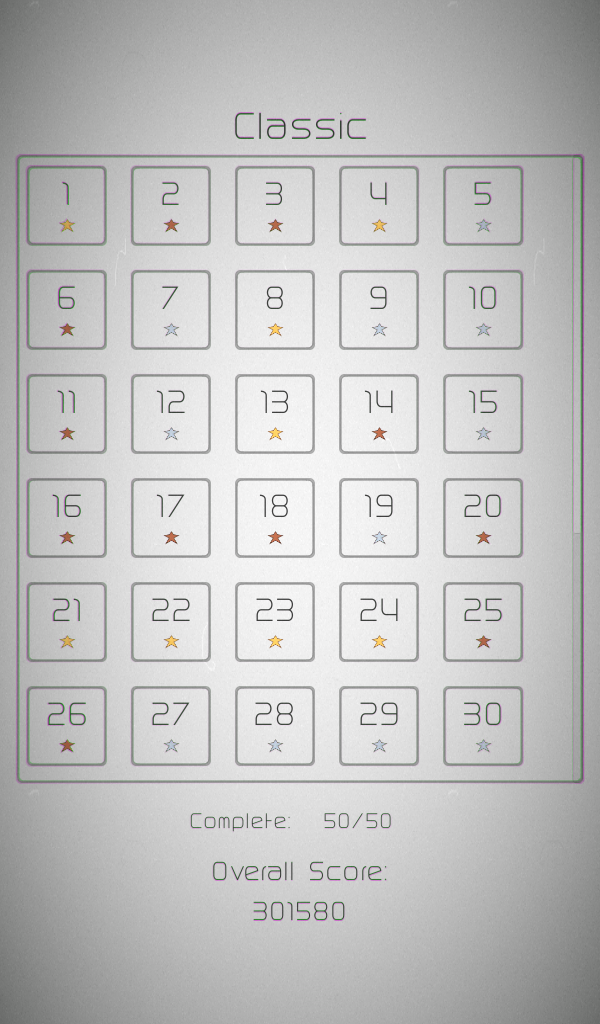Screen dimensions: 600x1024
Task: Play level 25
Action: pos(482,621)
